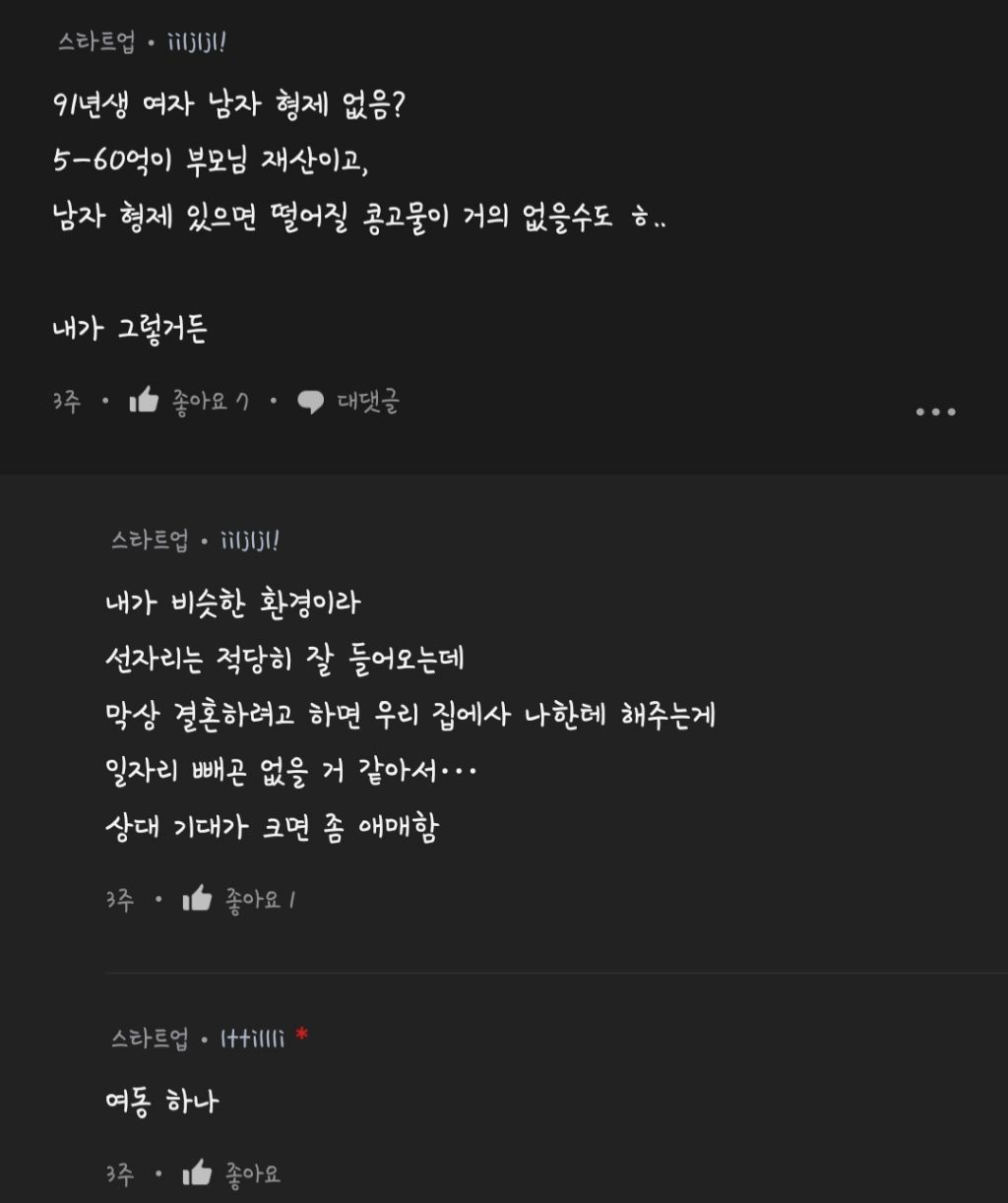Screen dimensions: 1008x1203
Task: Like the reply starting with 내가 비슷한 환경이라
Action: (198, 899)
